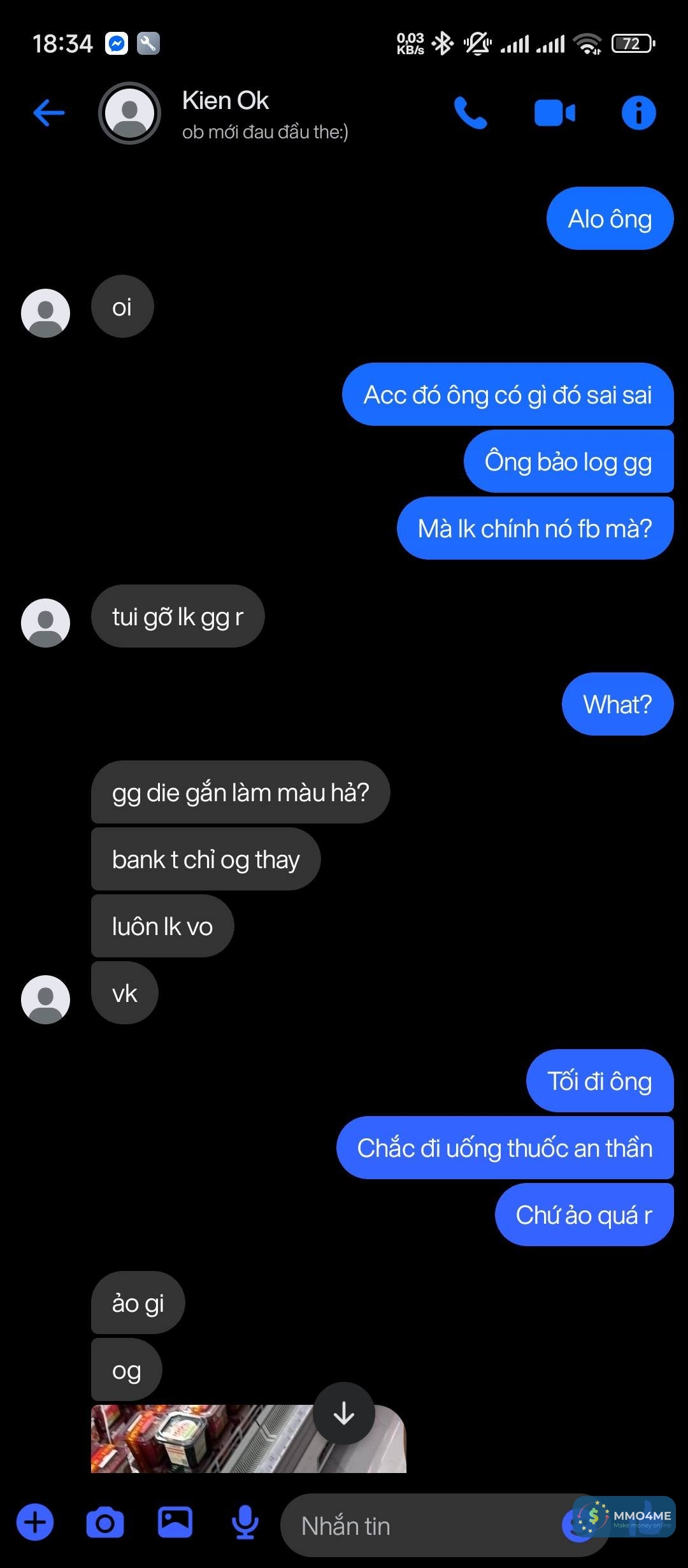Record a voice message with microphone
This screenshot has width=688, height=1568.
pos(245,1522)
